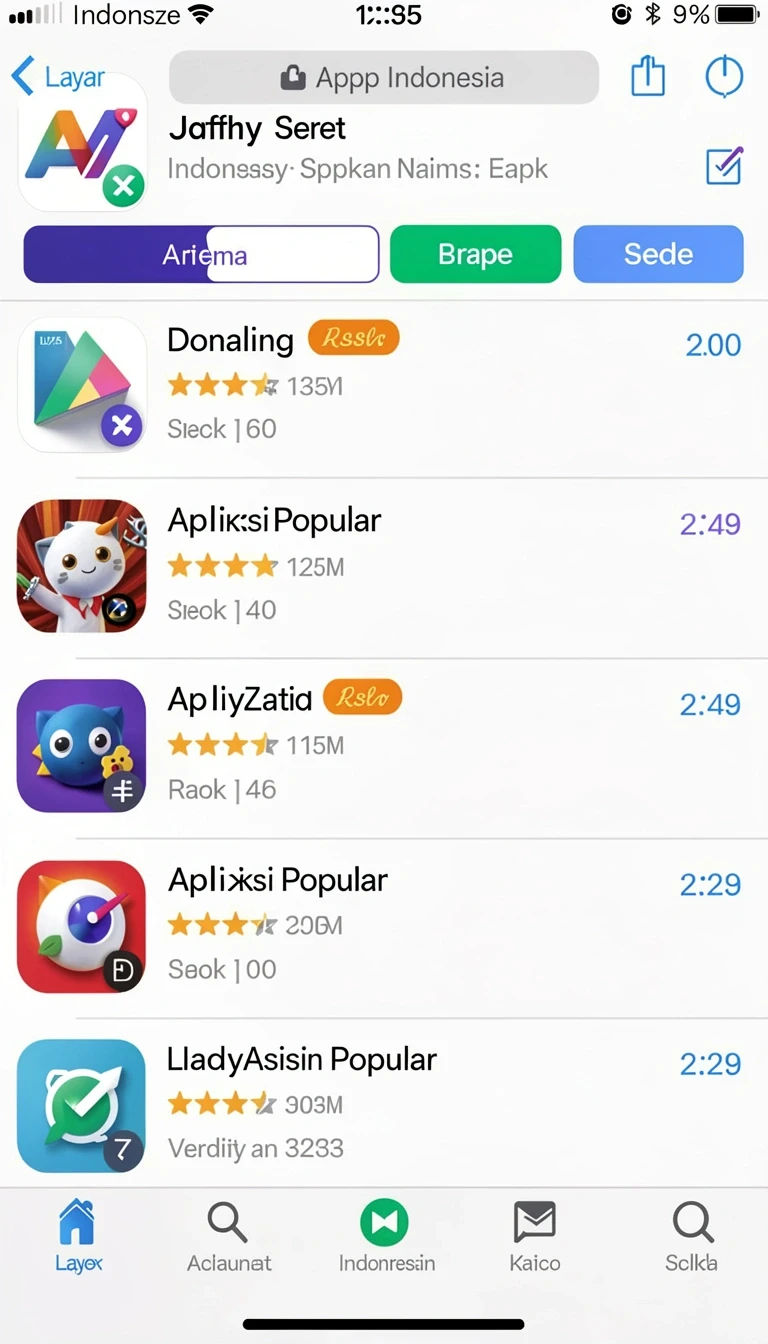Tap the 2.00 price for Donaling
Screen dimensions: 768x1344
pos(713,345)
